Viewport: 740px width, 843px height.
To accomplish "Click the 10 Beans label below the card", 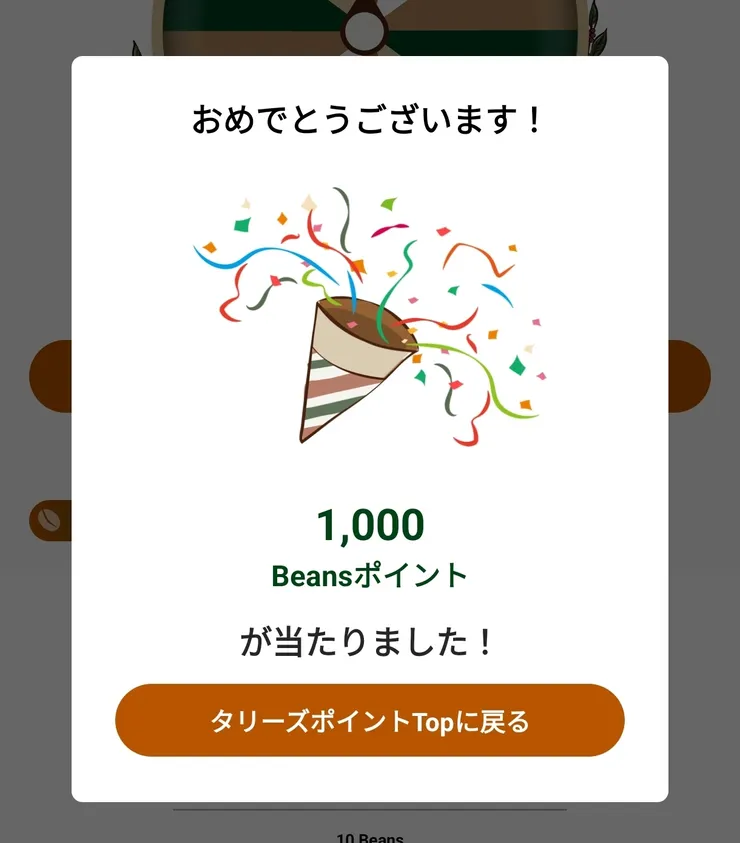I will coord(370,837).
